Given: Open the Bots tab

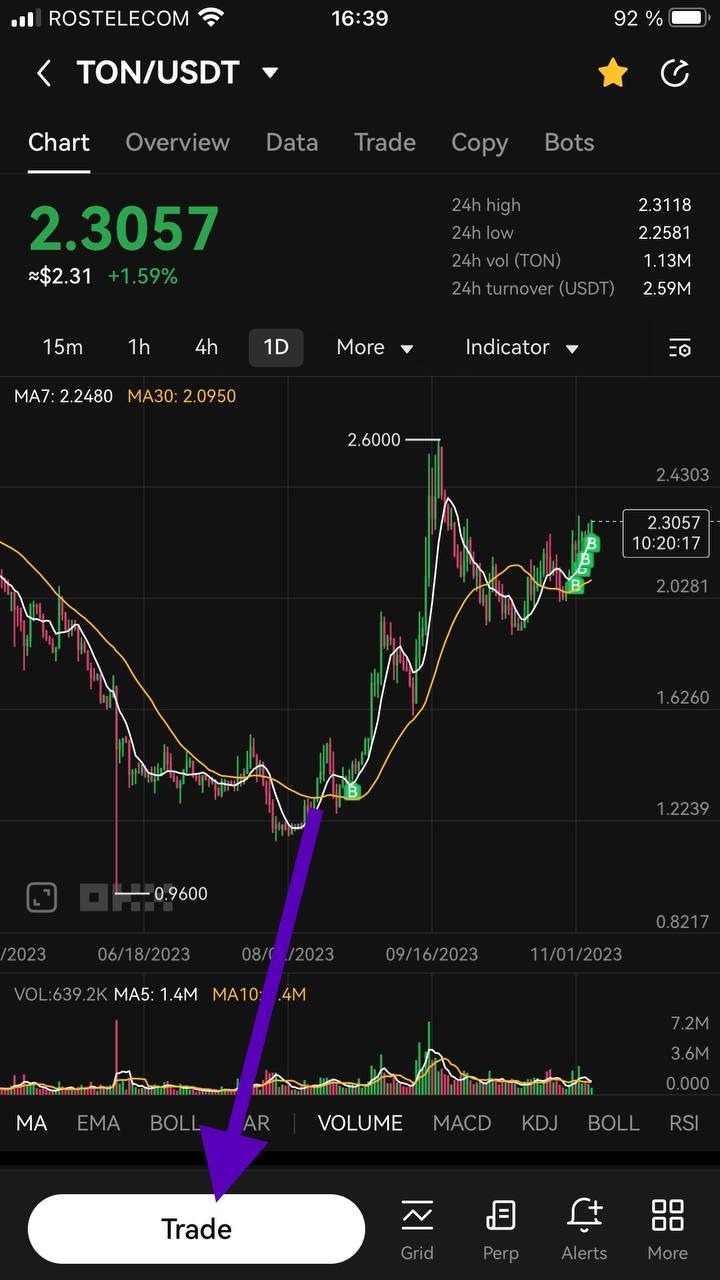Looking at the screenshot, I should 569,143.
